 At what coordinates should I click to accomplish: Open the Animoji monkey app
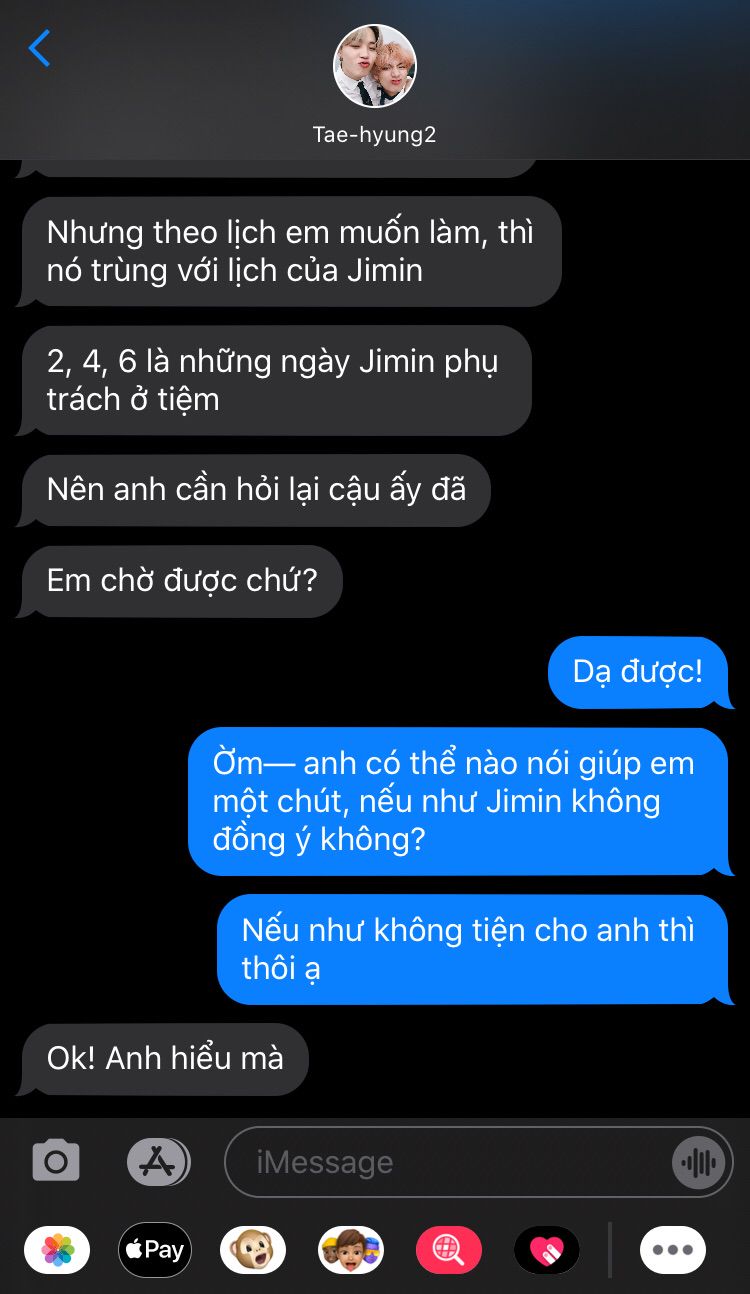[x=253, y=1250]
